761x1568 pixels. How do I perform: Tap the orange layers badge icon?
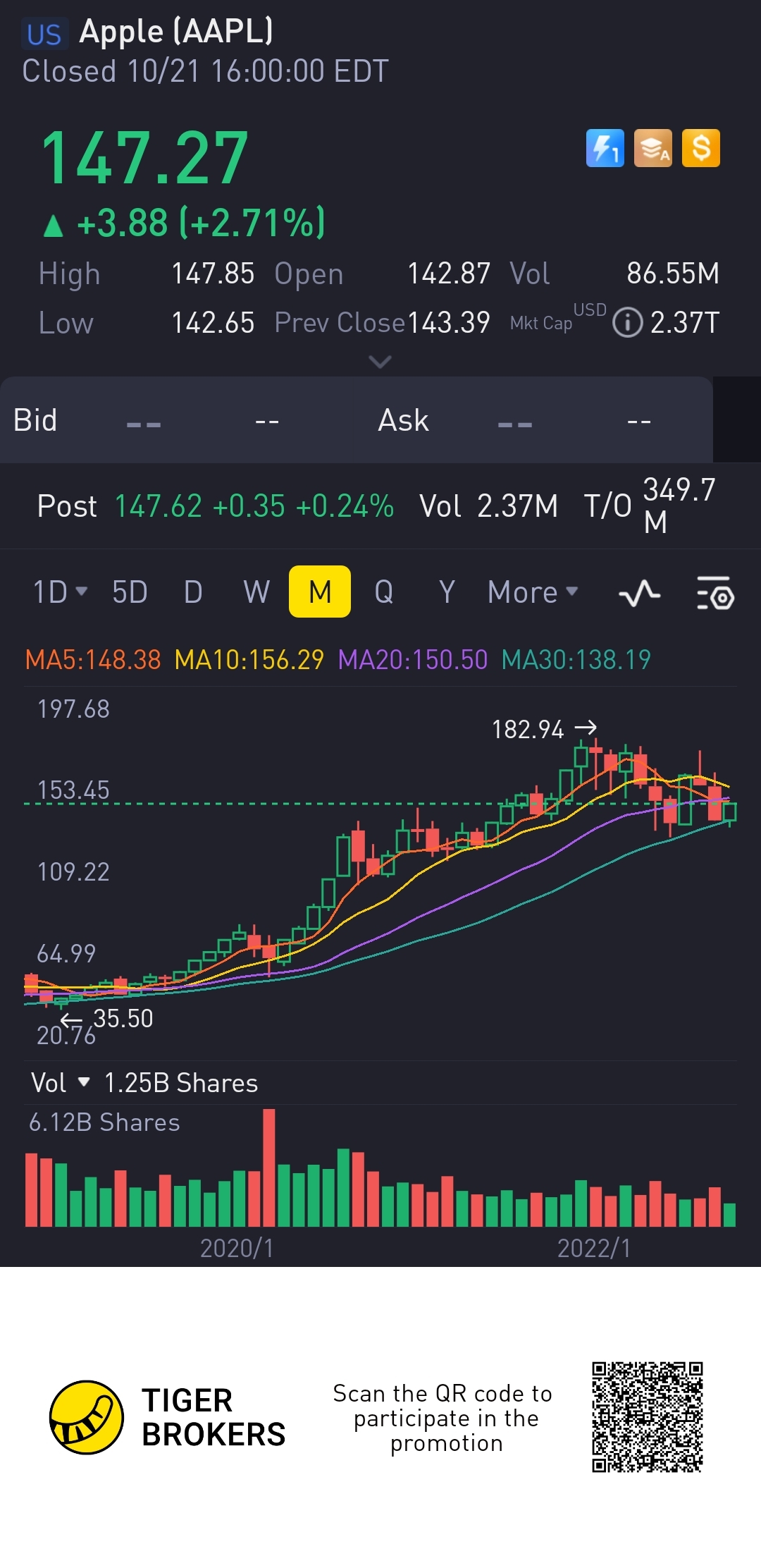652,148
